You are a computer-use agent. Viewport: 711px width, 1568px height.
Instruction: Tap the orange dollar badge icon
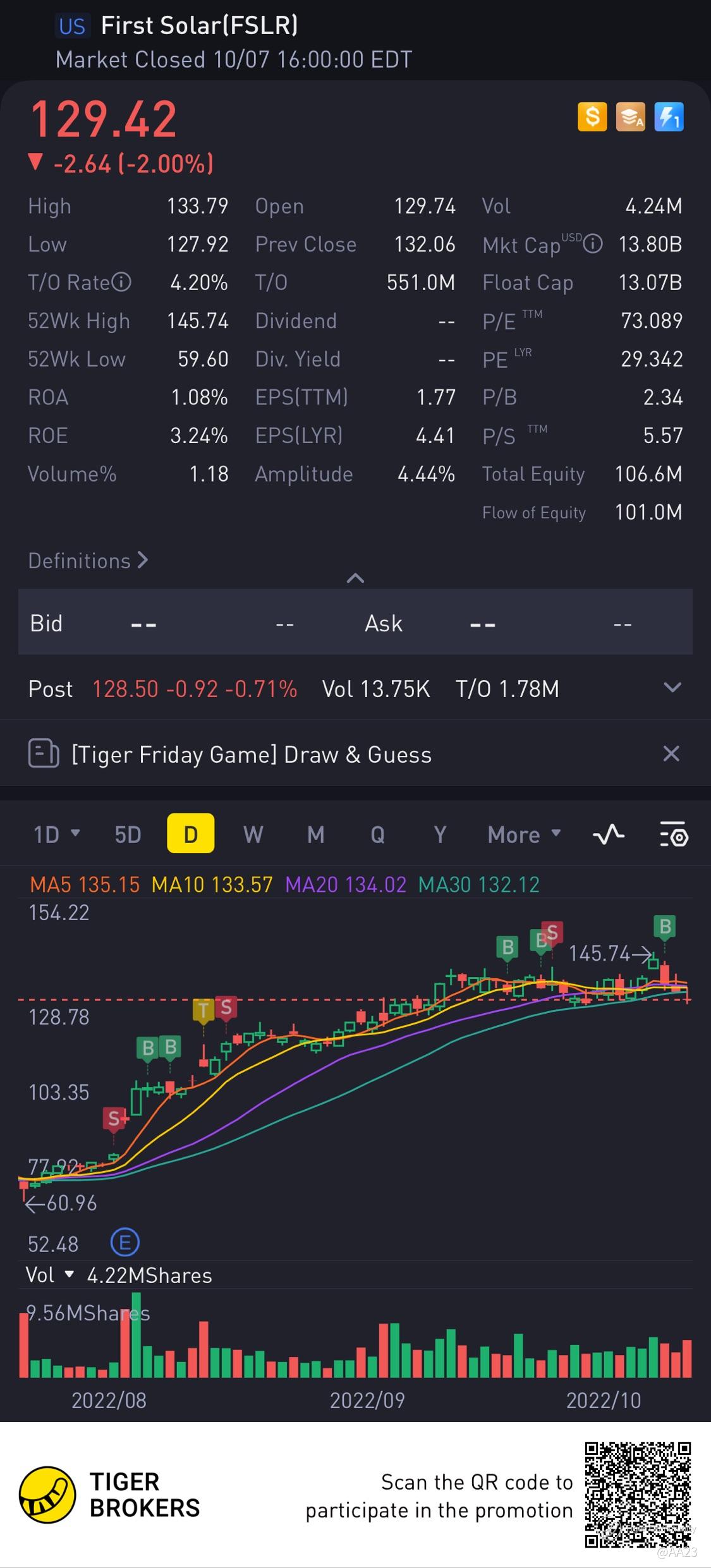coord(592,117)
